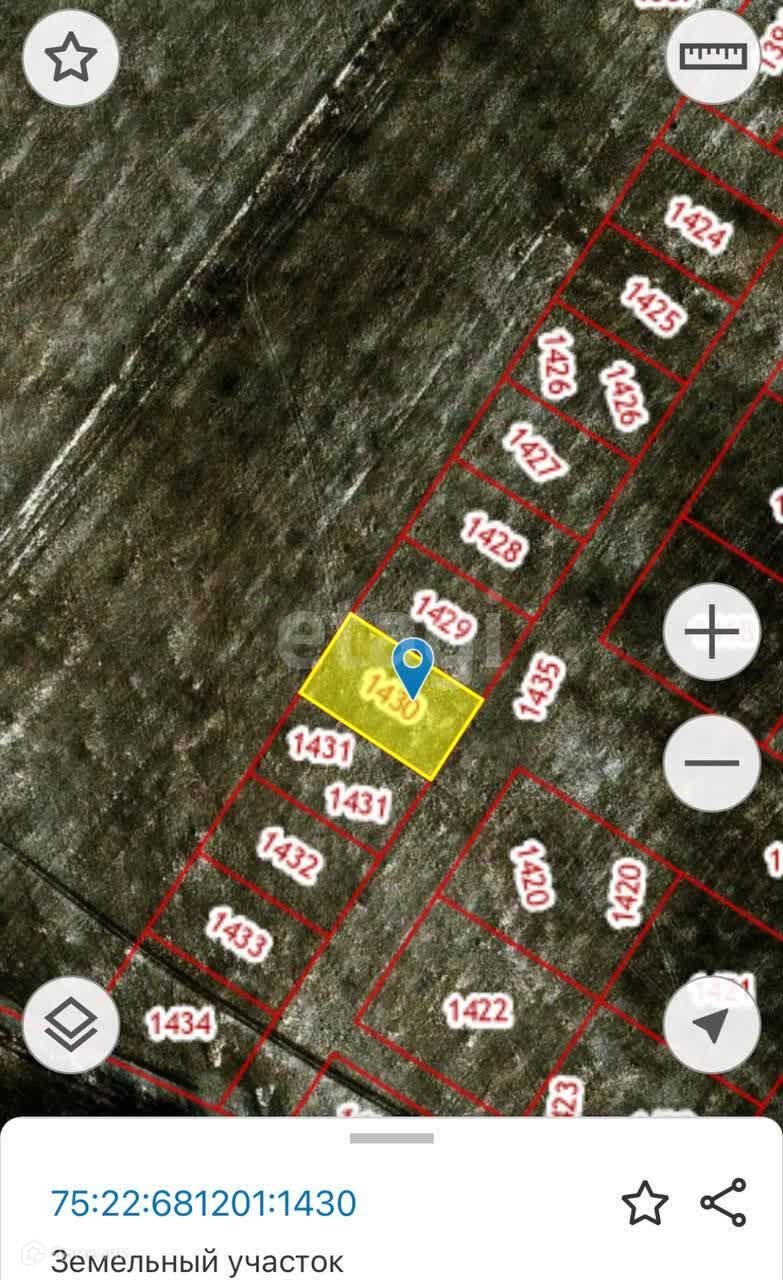The height and width of the screenshot is (1280, 783).
Task: Open favorites with the top-left star button
Action: point(70,58)
